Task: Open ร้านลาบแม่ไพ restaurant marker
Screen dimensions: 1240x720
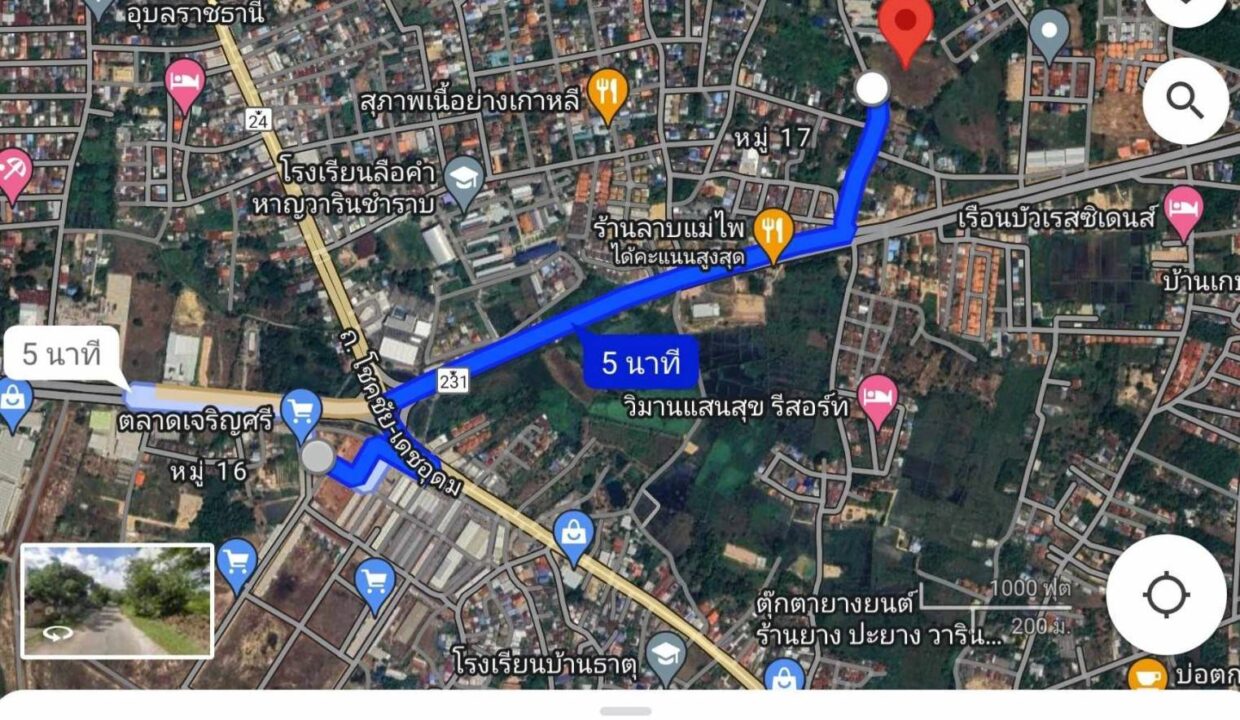Action: 772,232
